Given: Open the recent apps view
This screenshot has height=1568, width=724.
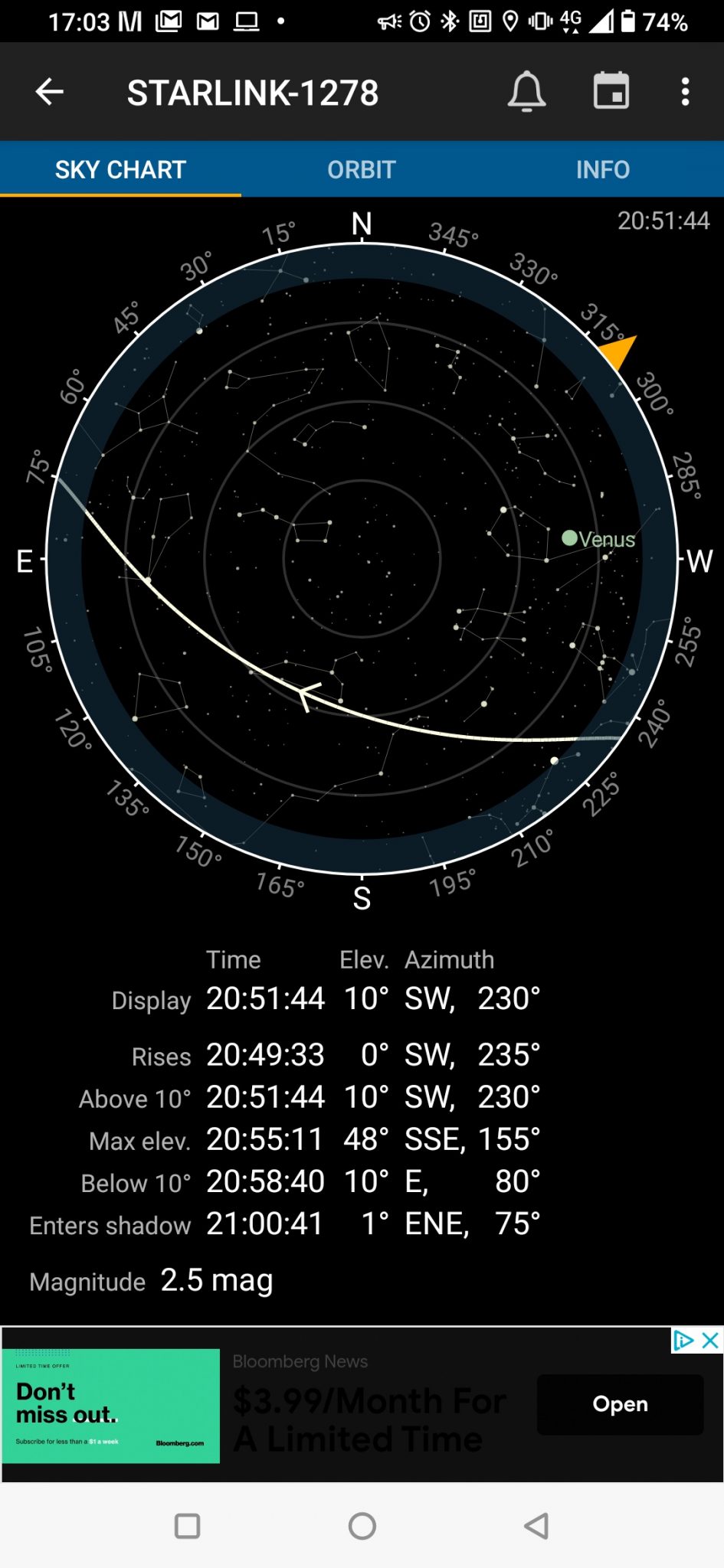Looking at the screenshot, I should [x=188, y=1526].
